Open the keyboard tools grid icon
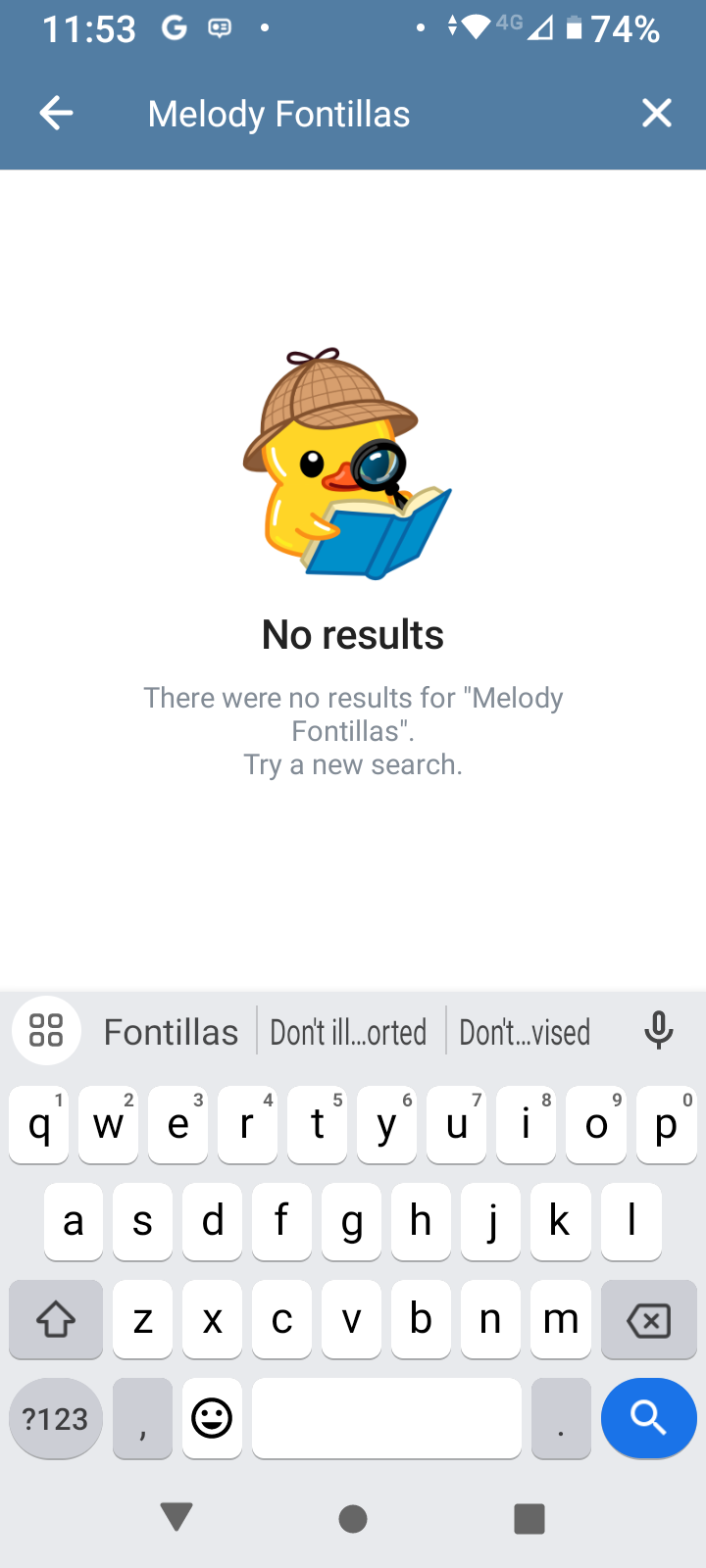706x1568 pixels. [46, 1031]
